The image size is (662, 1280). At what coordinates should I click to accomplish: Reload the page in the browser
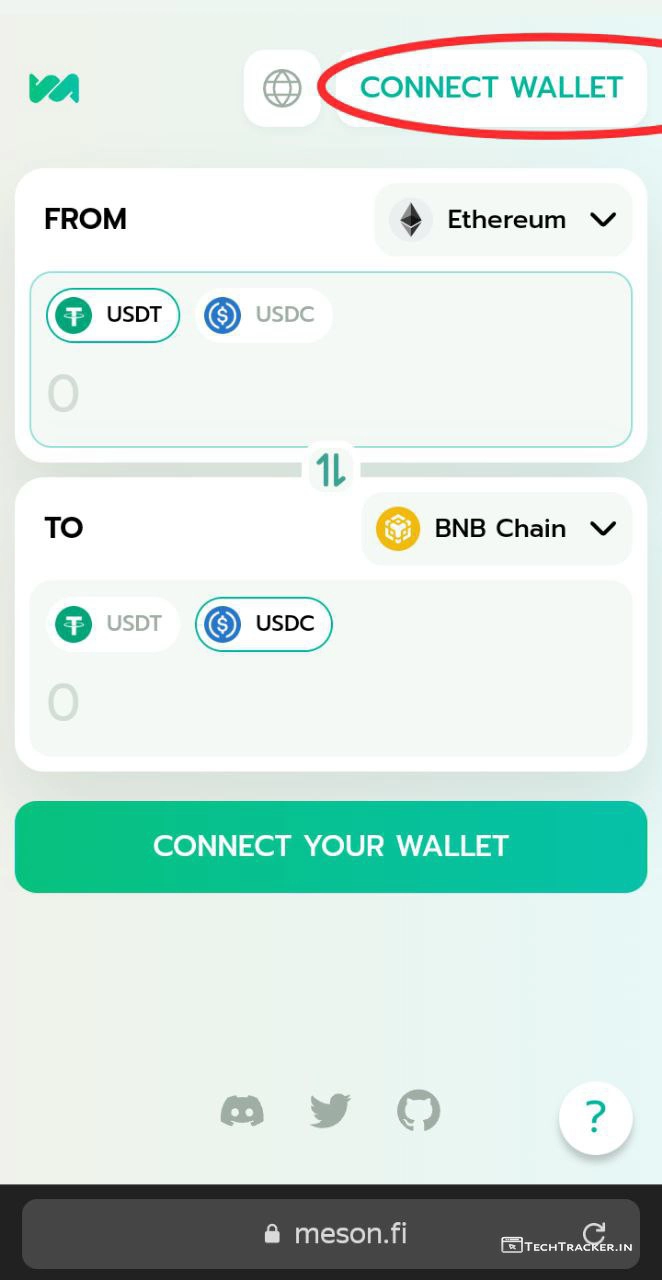tap(594, 1233)
